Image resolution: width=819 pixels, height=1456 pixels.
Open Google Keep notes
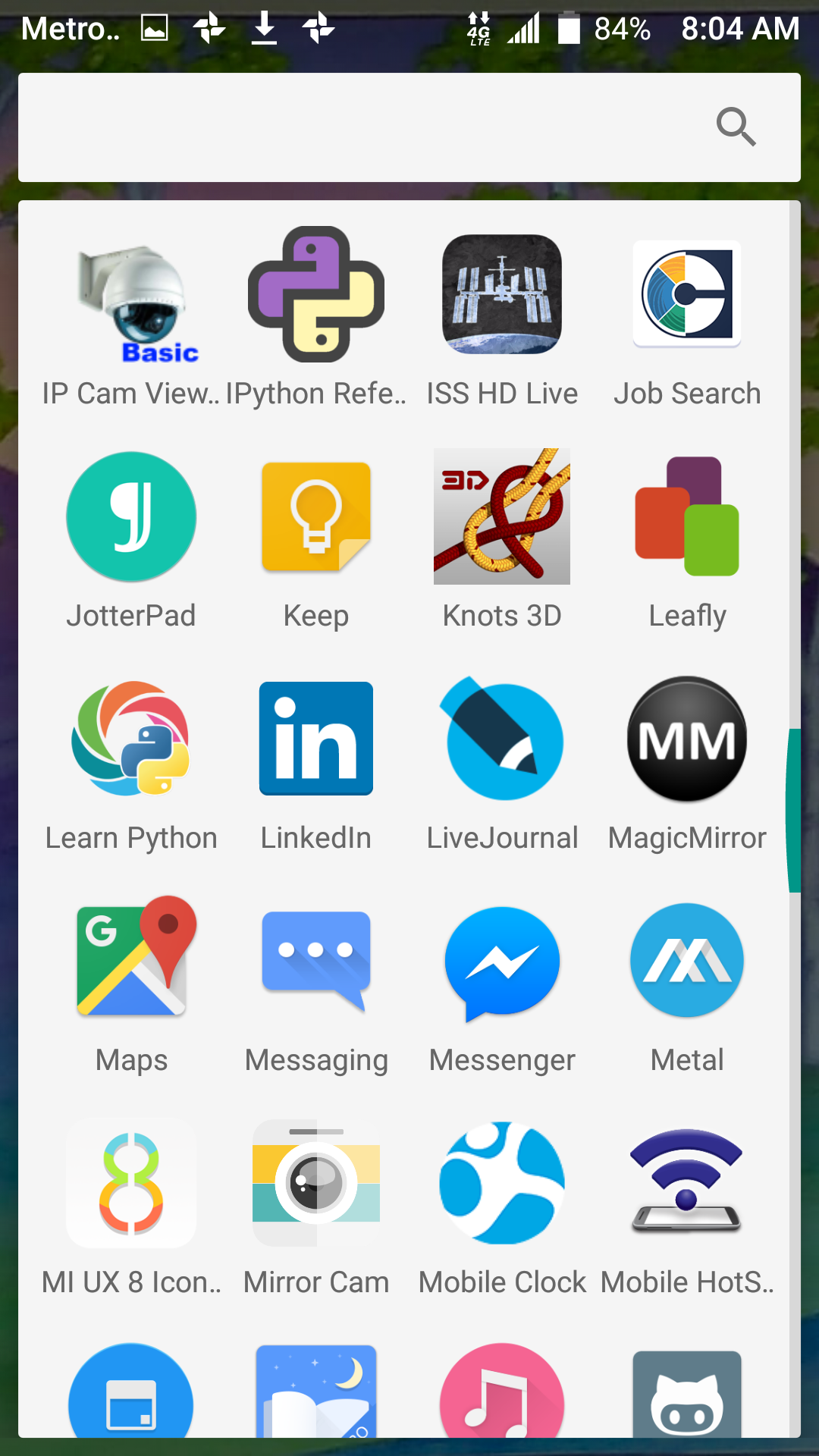[316, 517]
